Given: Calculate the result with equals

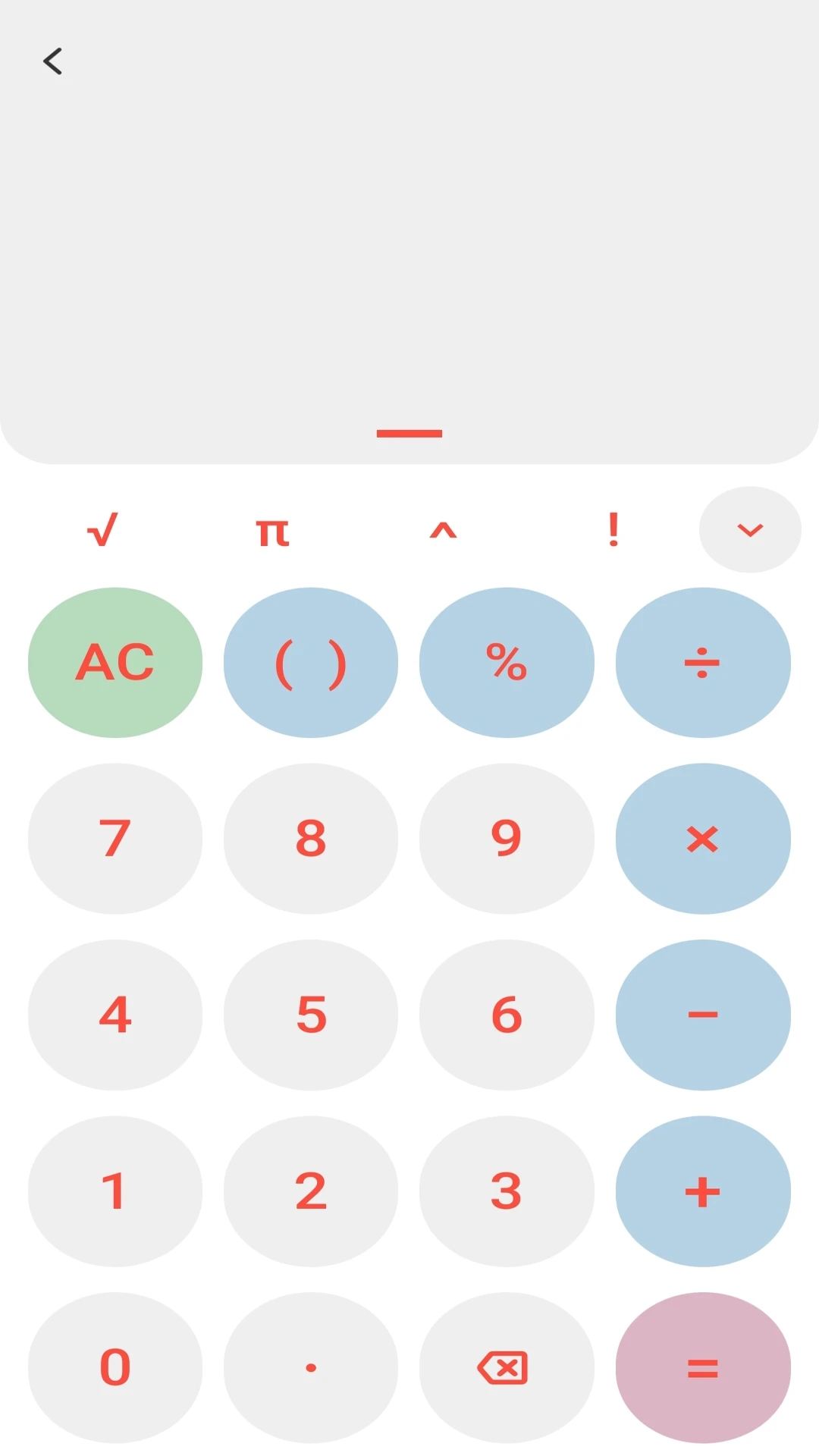Looking at the screenshot, I should point(702,1367).
